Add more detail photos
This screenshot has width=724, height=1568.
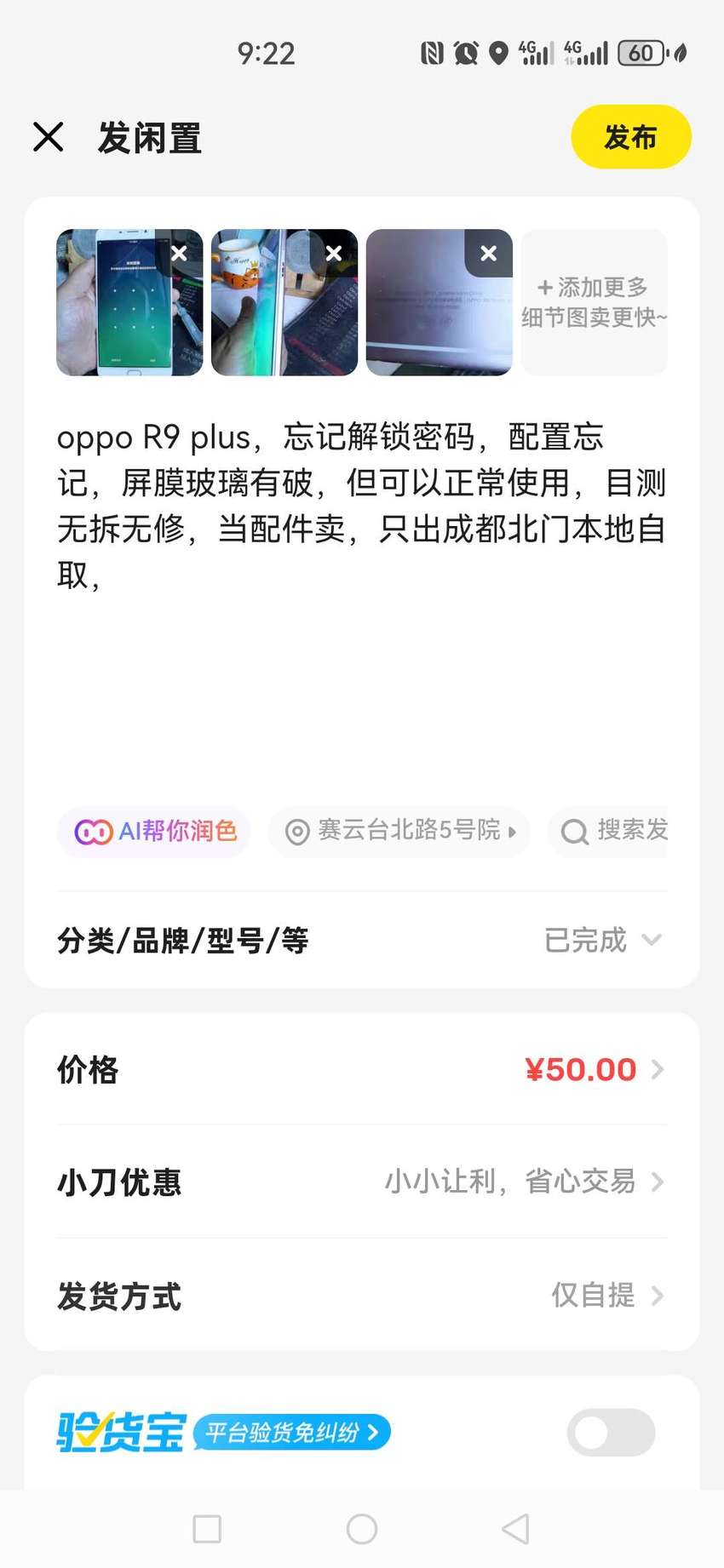594,302
